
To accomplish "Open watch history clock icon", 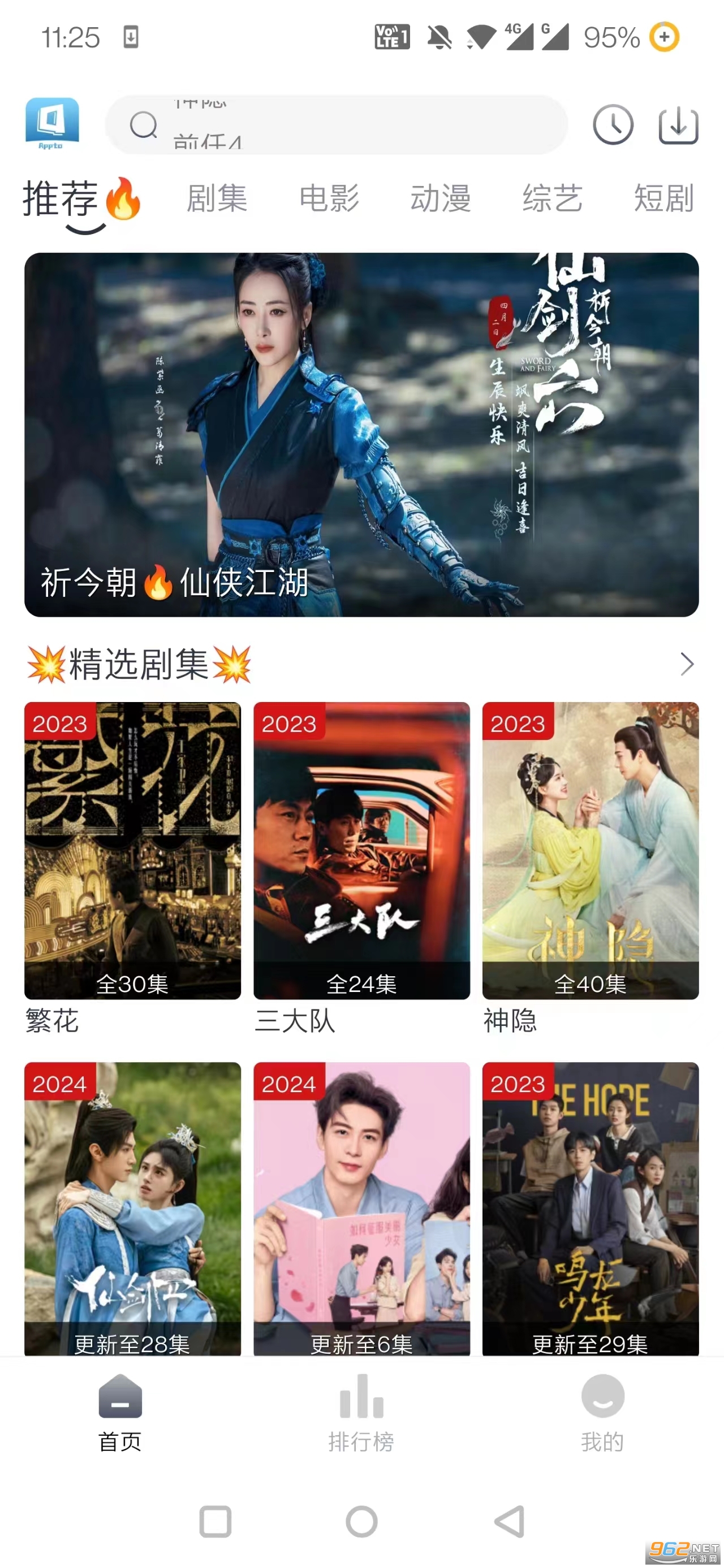I will (613, 125).
